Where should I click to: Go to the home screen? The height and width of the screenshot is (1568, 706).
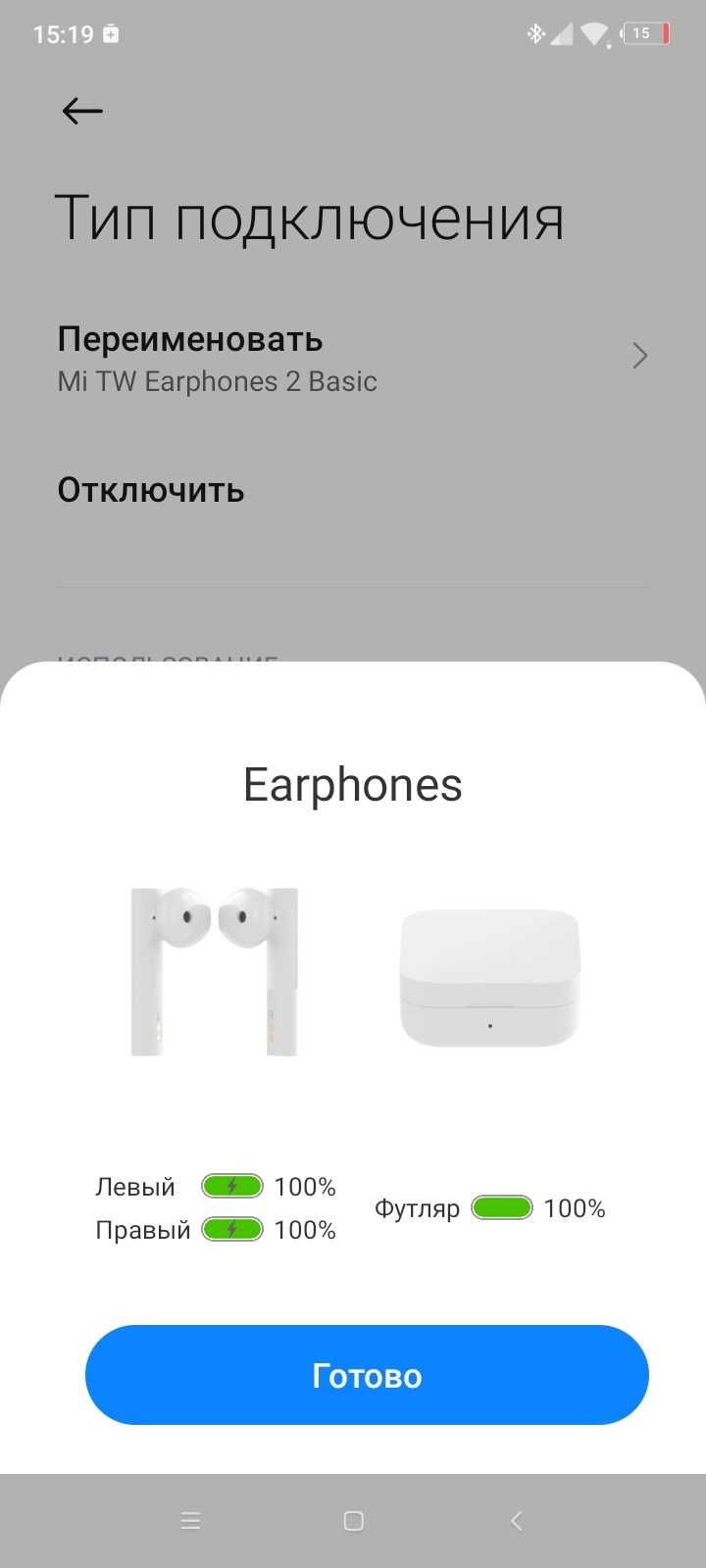[x=354, y=1520]
